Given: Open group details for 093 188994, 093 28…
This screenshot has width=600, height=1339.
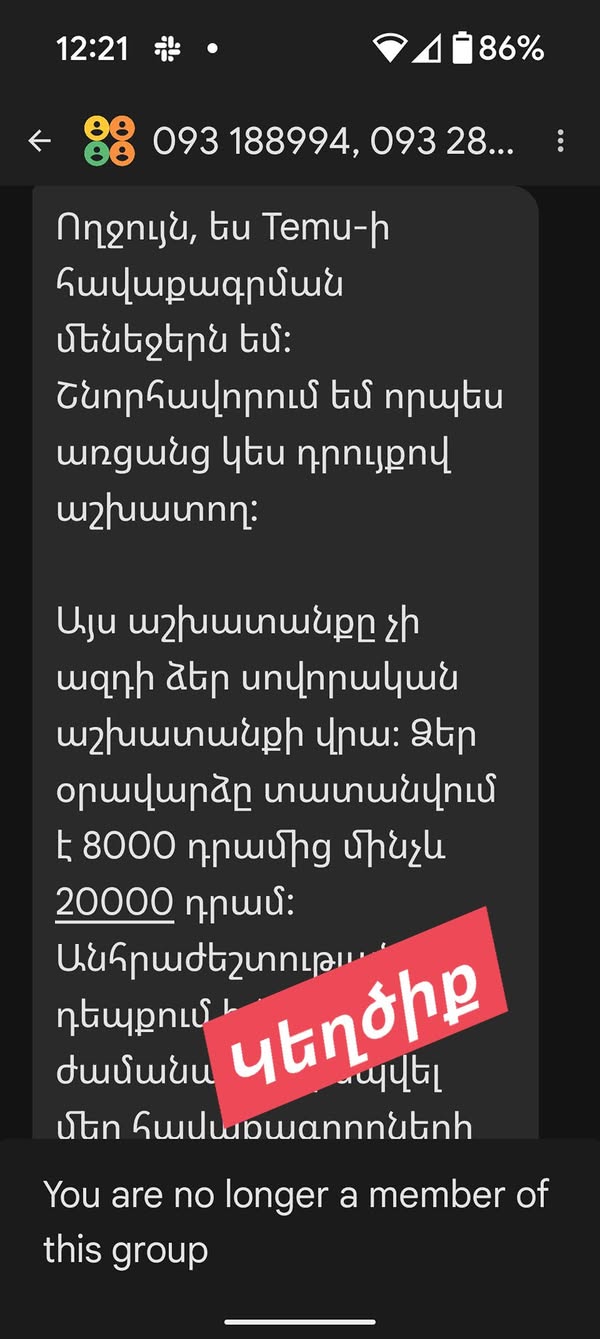Looking at the screenshot, I should coord(332,142).
